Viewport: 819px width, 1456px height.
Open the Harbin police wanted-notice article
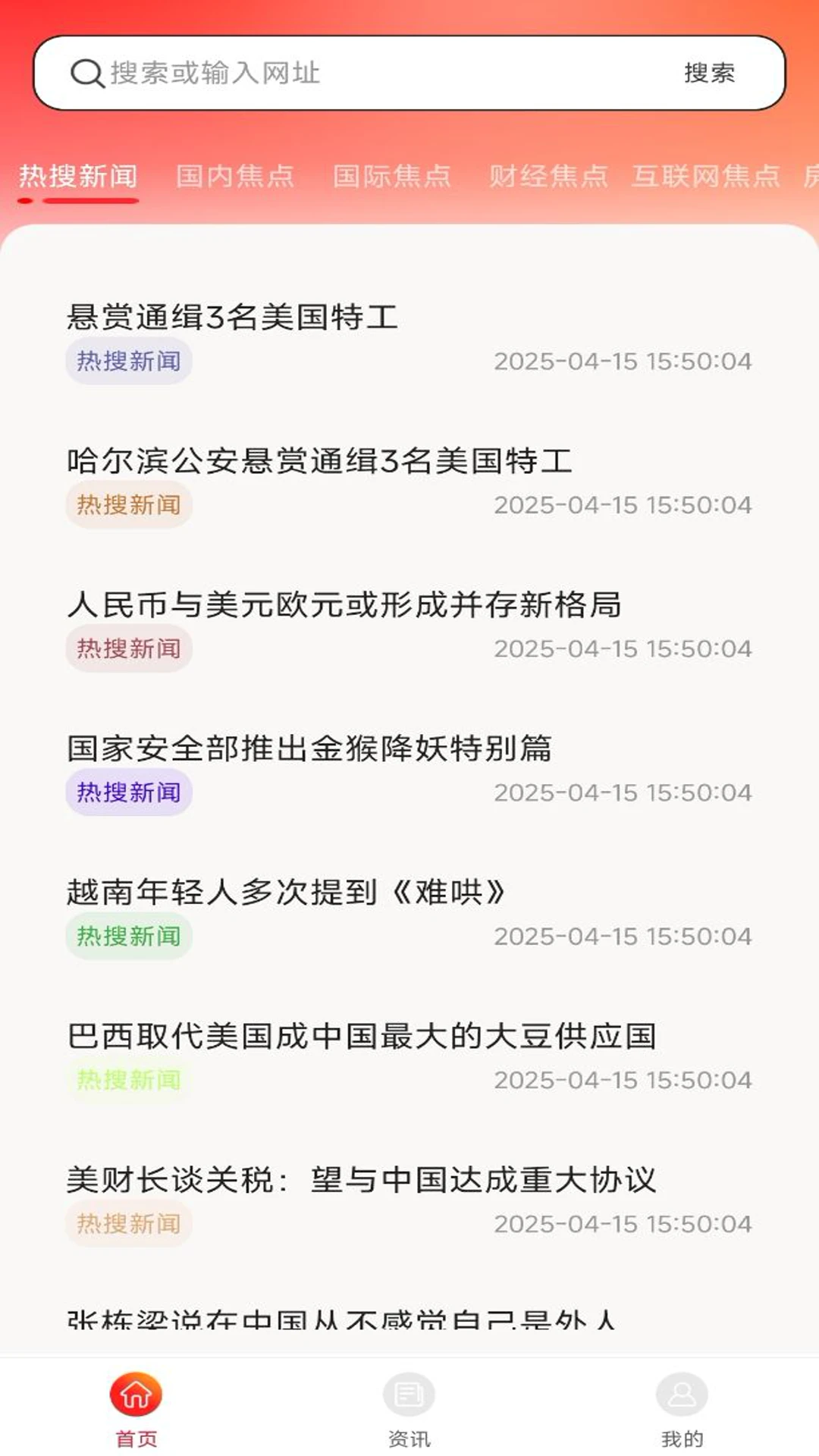320,460
